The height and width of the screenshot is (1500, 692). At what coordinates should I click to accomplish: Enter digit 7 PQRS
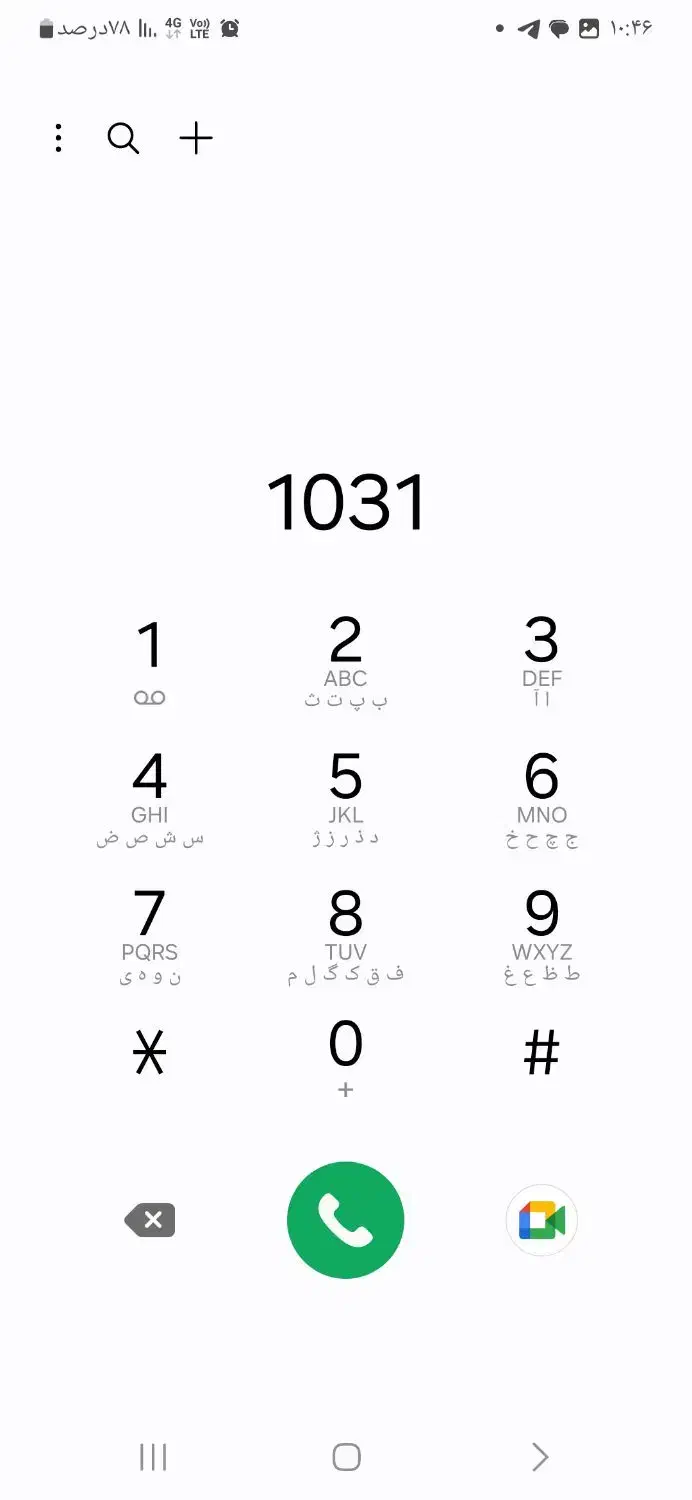150,934
